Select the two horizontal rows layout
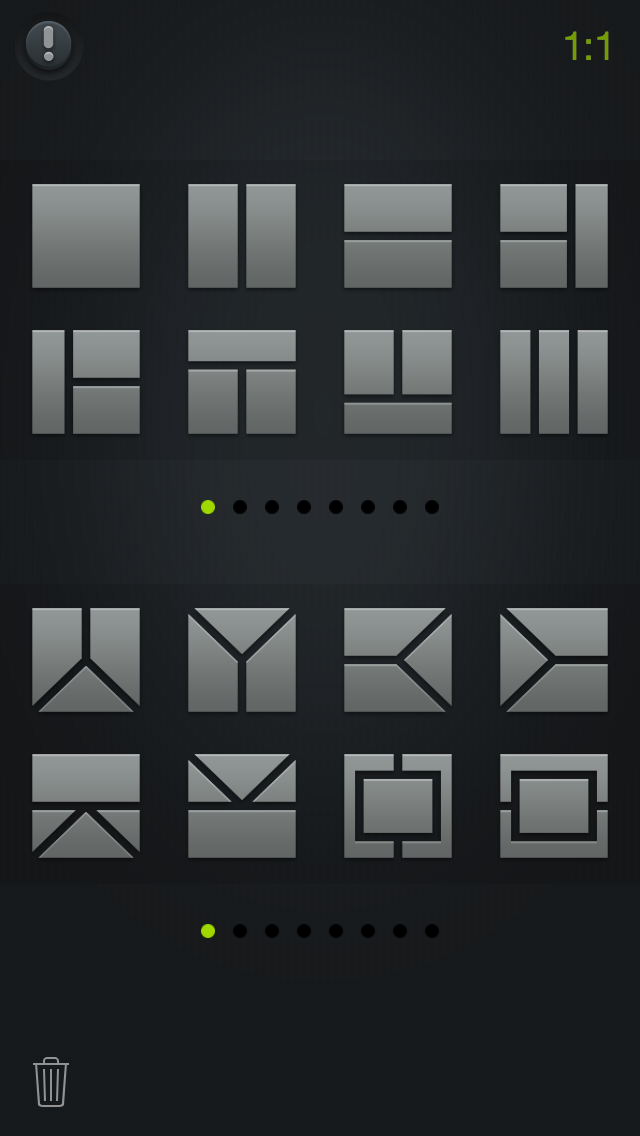 (398, 236)
